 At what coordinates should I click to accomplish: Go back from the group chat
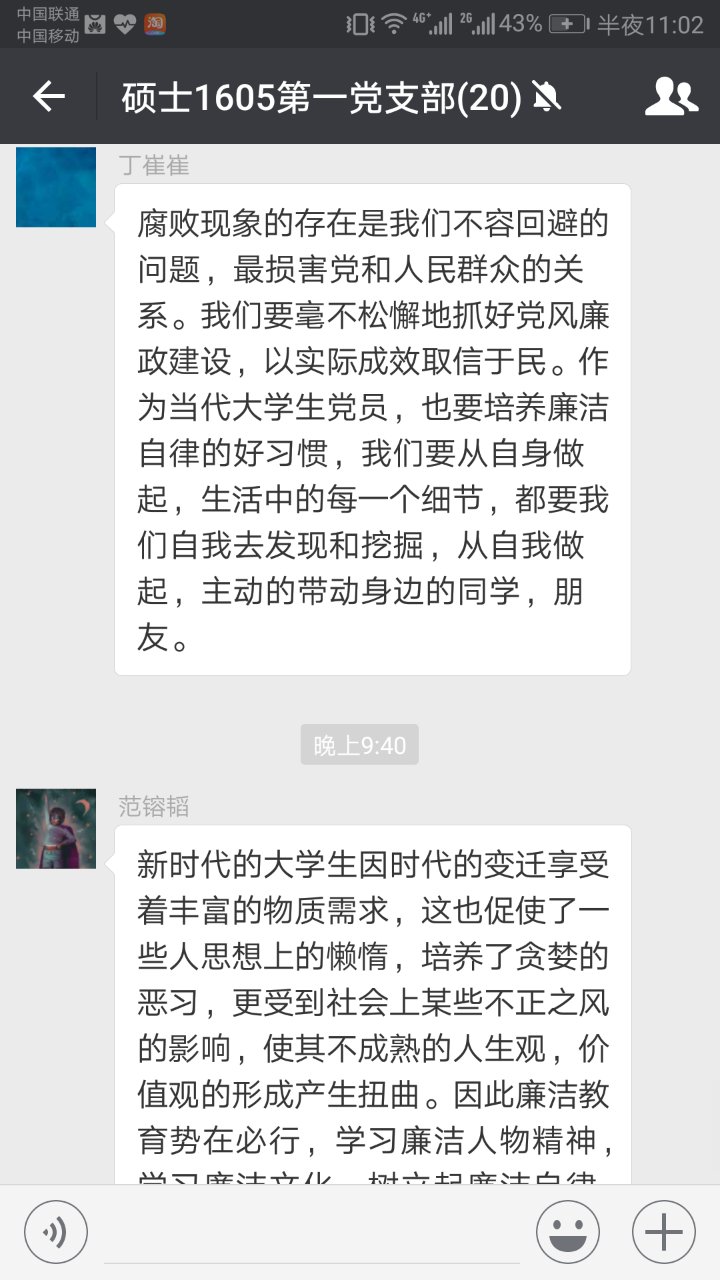[48, 96]
